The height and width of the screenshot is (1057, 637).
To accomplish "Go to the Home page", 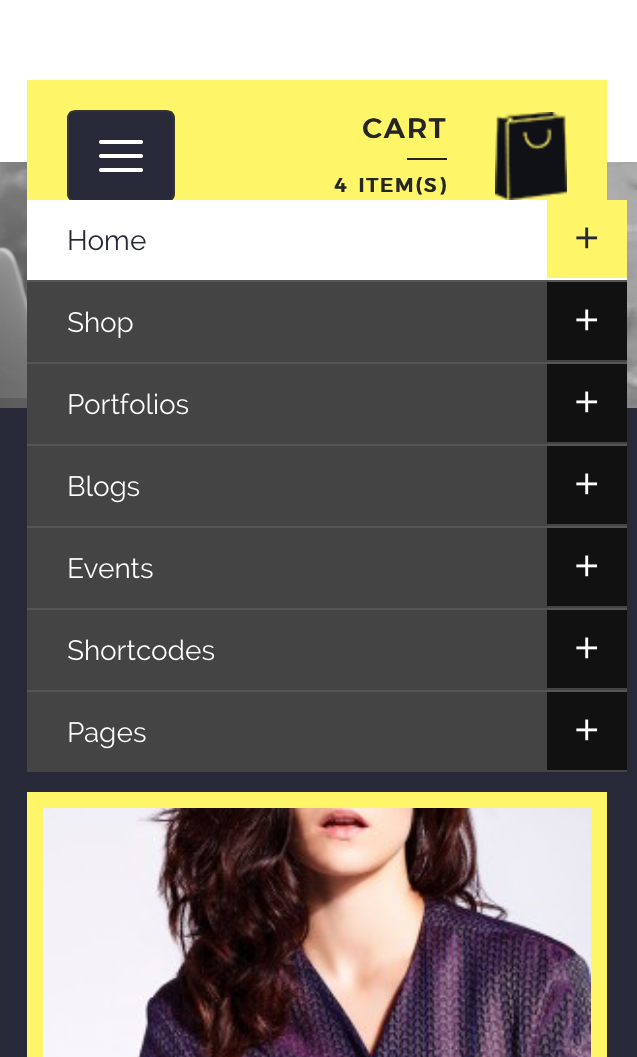I will click(286, 240).
